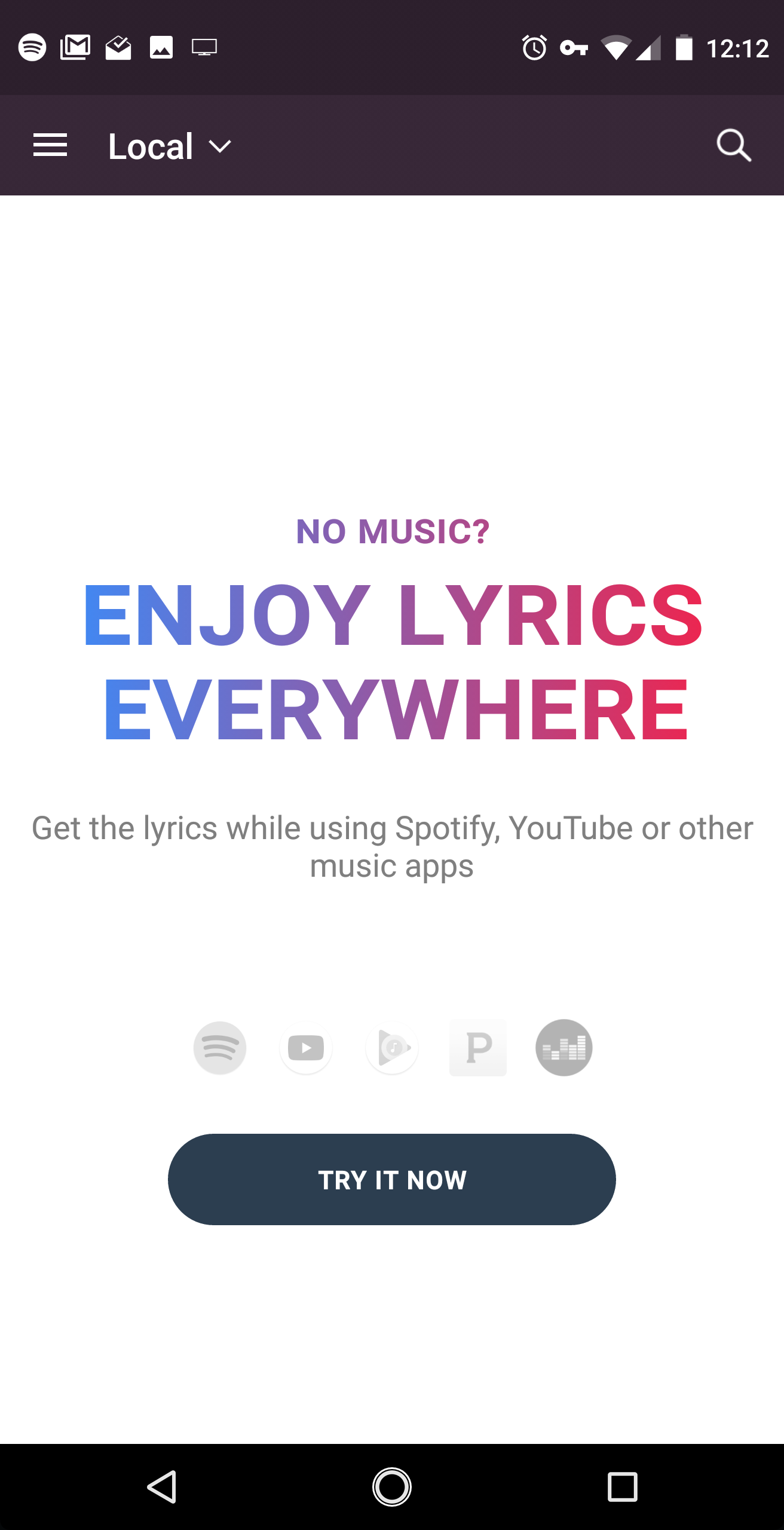Image resolution: width=784 pixels, height=1530 pixels.
Task: Tap the Pandora icon
Action: pos(477,1047)
